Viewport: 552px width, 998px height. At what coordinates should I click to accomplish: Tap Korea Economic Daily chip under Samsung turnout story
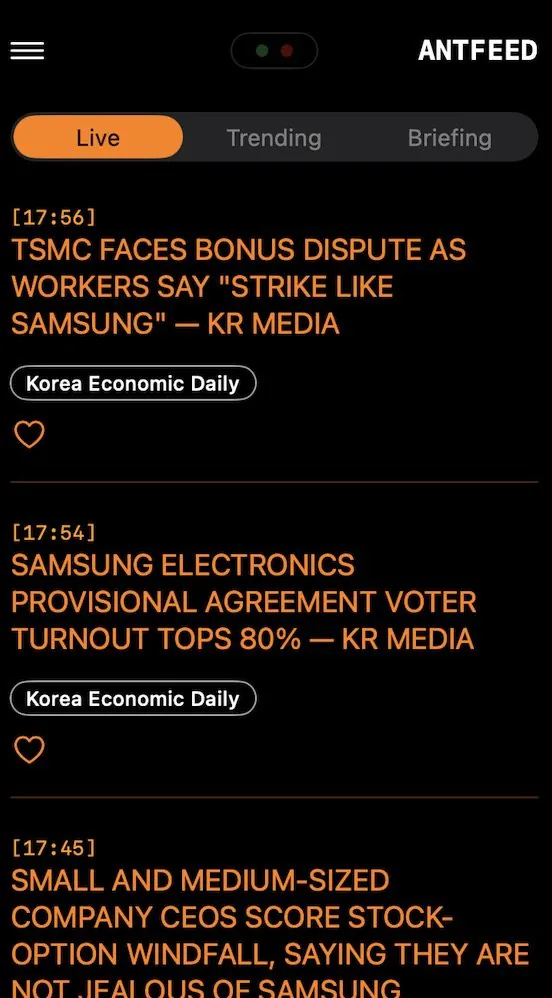(x=133, y=698)
